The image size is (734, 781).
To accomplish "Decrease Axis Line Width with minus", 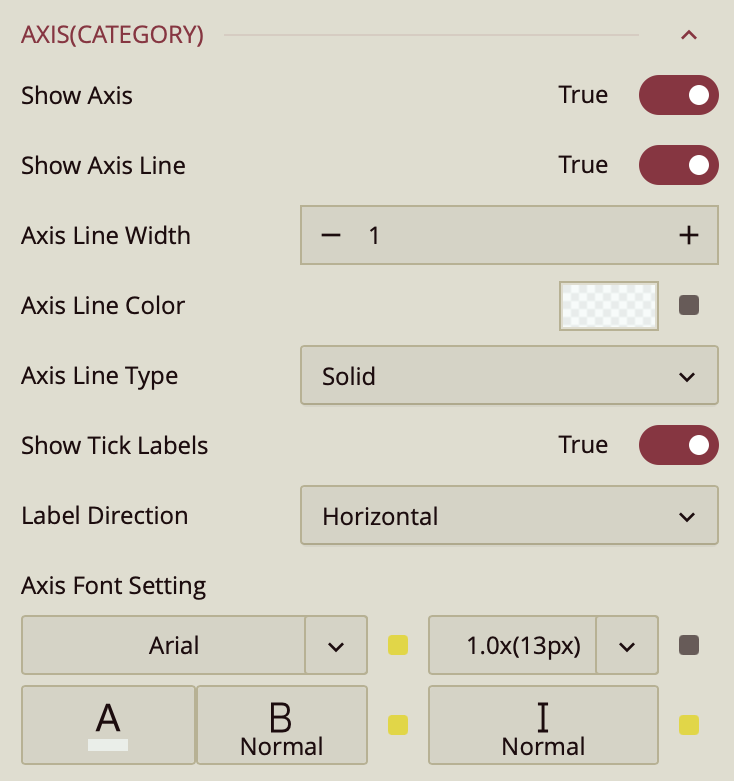I will (x=331, y=236).
